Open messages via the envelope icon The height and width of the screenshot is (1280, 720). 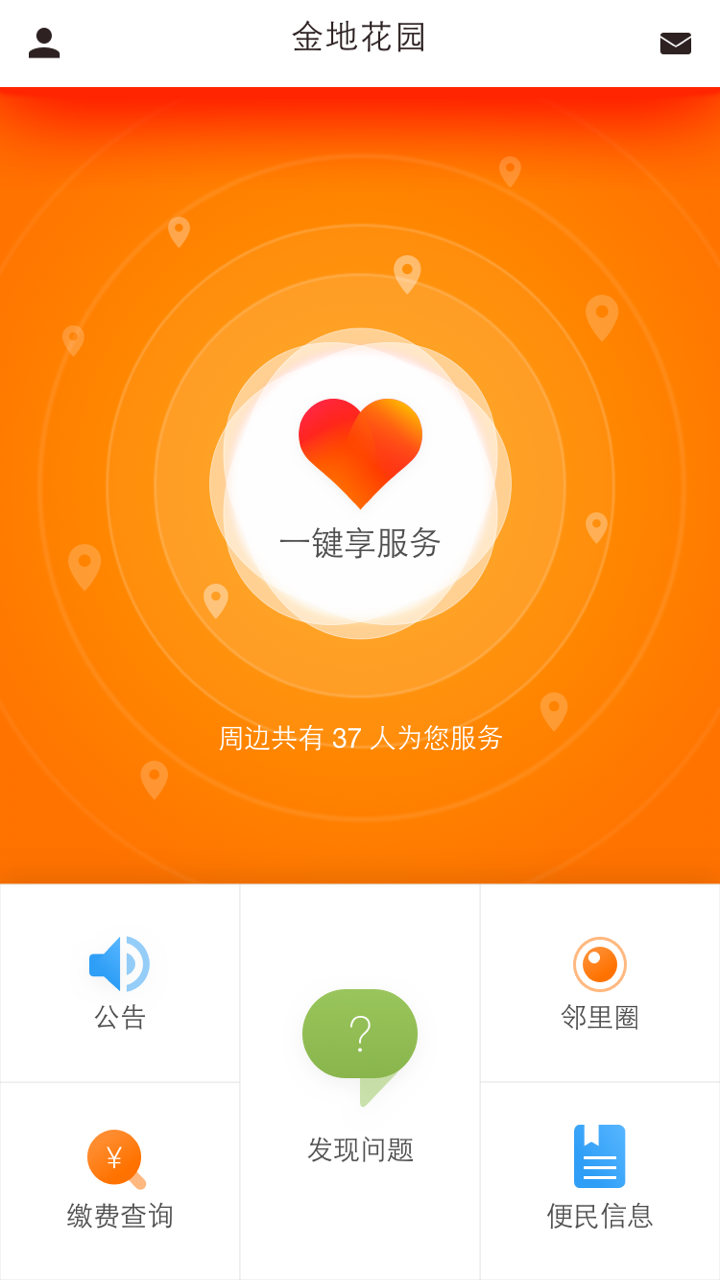coord(676,43)
